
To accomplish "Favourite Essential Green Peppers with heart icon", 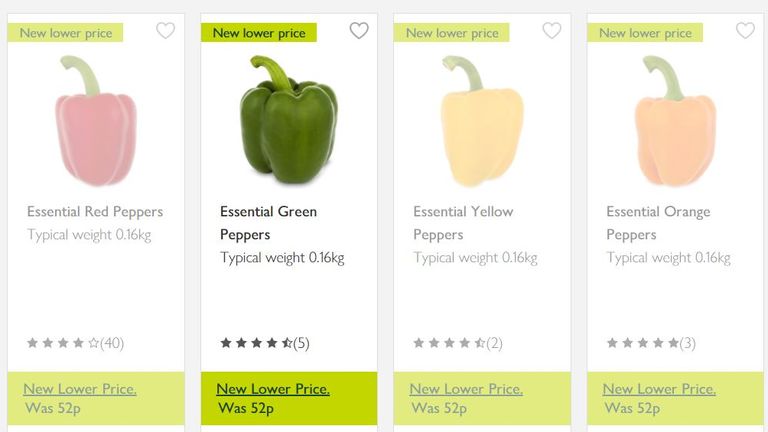I will pyautogui.click(x=359, y=31).
